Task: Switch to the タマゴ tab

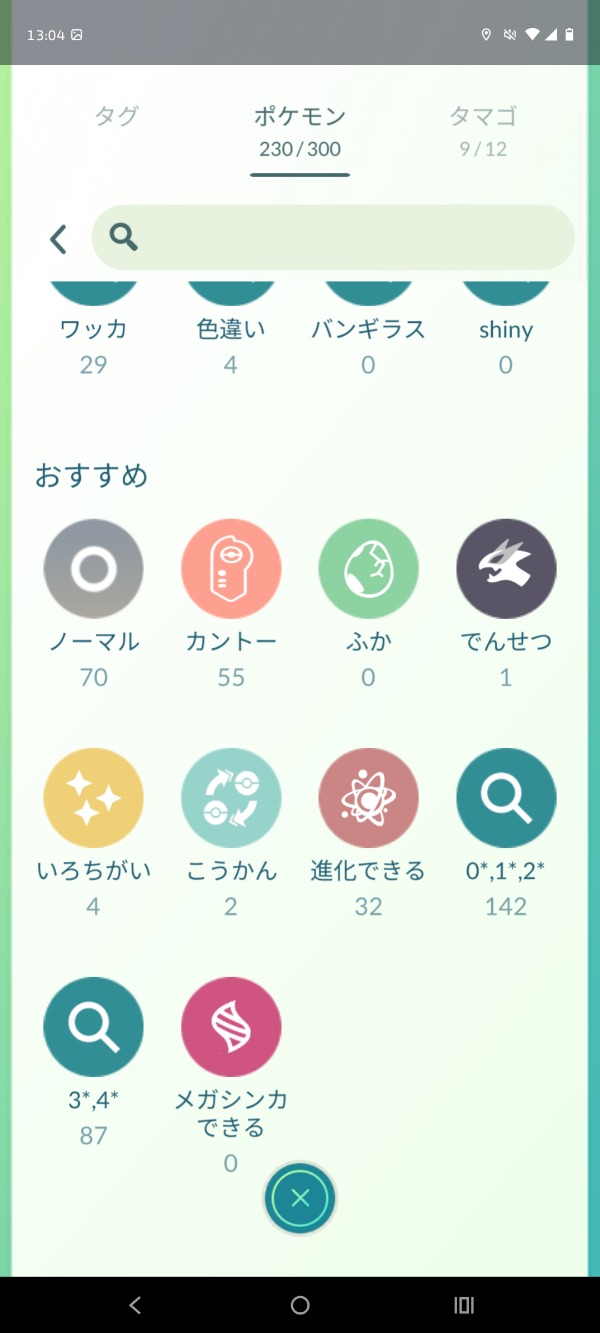Action: (x=483, y=130)
